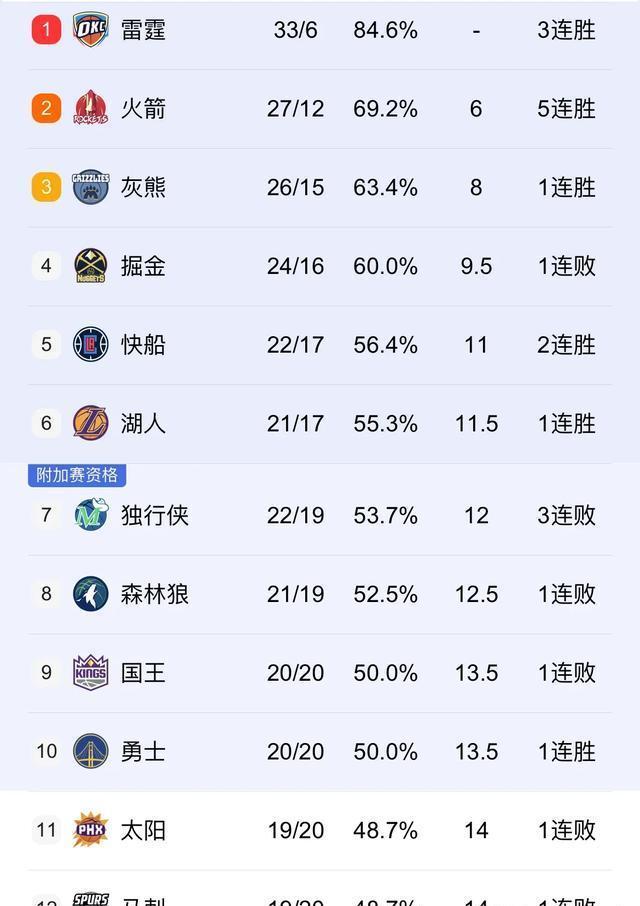The width and height of the screenshot is (640, 906).
Task: Open the 国王 team row
Action: (143, 673)
